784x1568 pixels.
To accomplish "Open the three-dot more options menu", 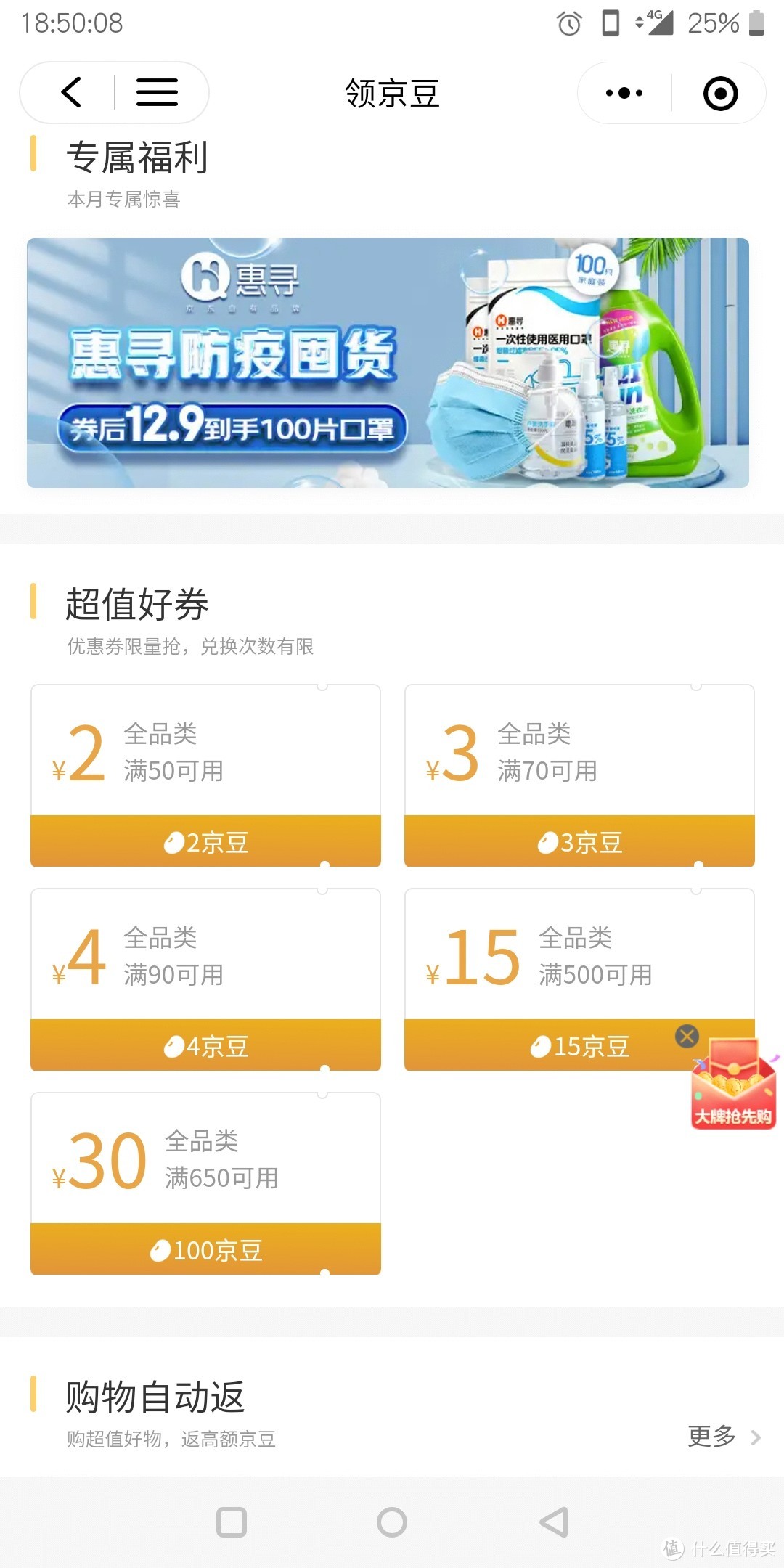I will (624, 93).
